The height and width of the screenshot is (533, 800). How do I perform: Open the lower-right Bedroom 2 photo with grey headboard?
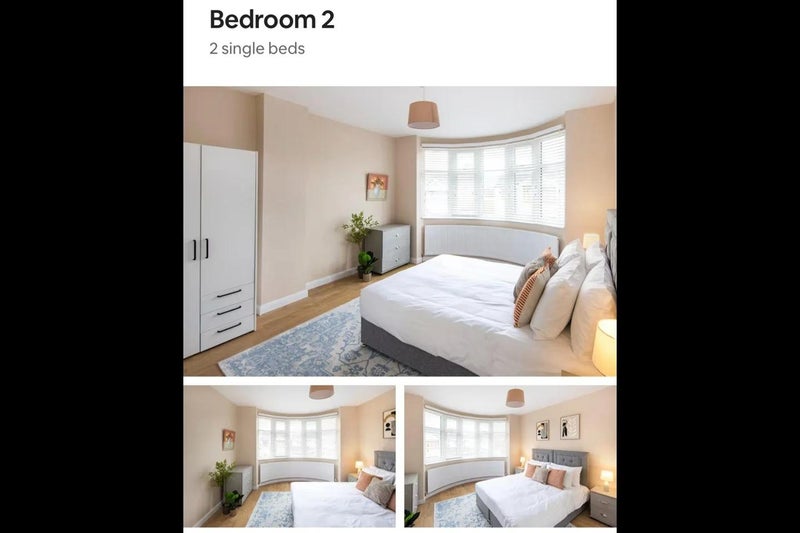pos(510,456)
